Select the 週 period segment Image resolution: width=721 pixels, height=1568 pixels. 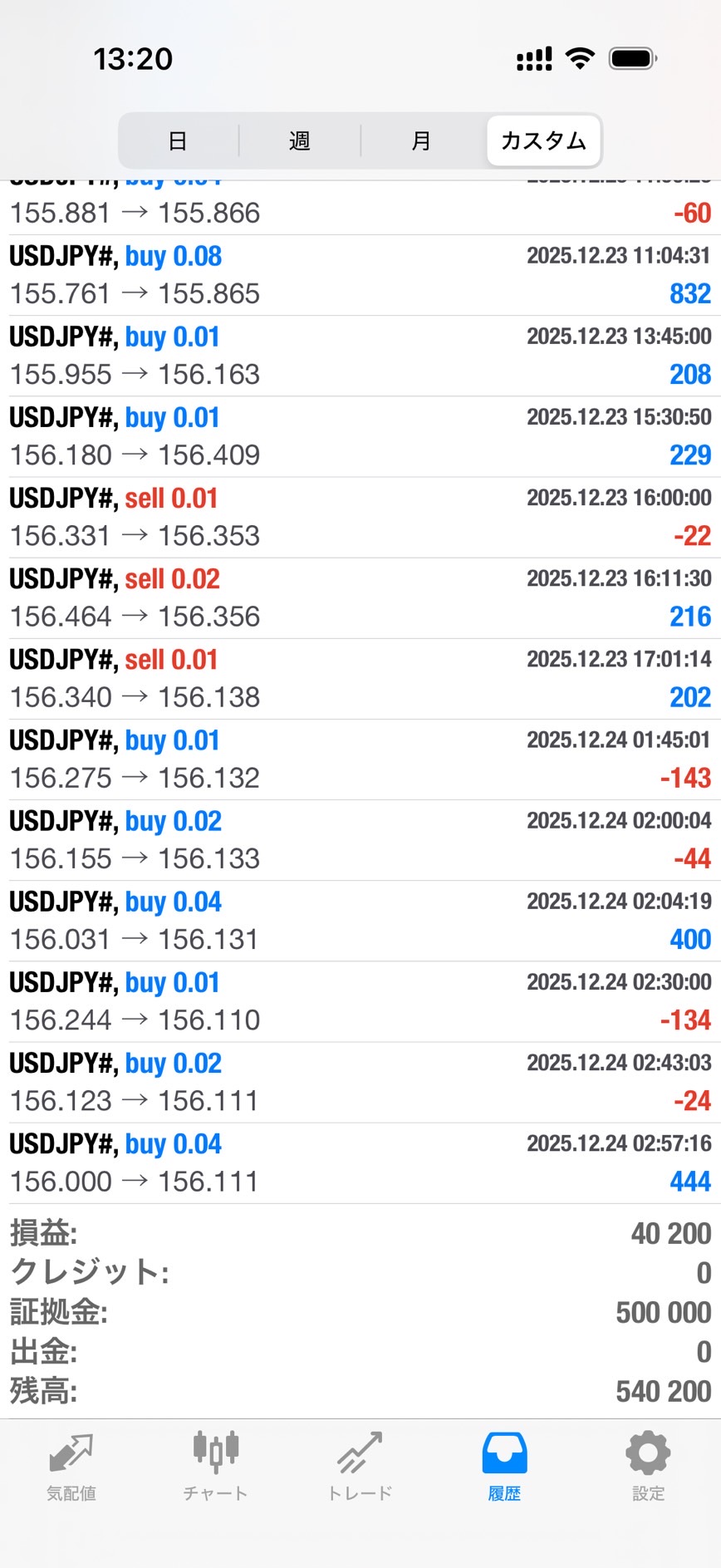[299, 140]
